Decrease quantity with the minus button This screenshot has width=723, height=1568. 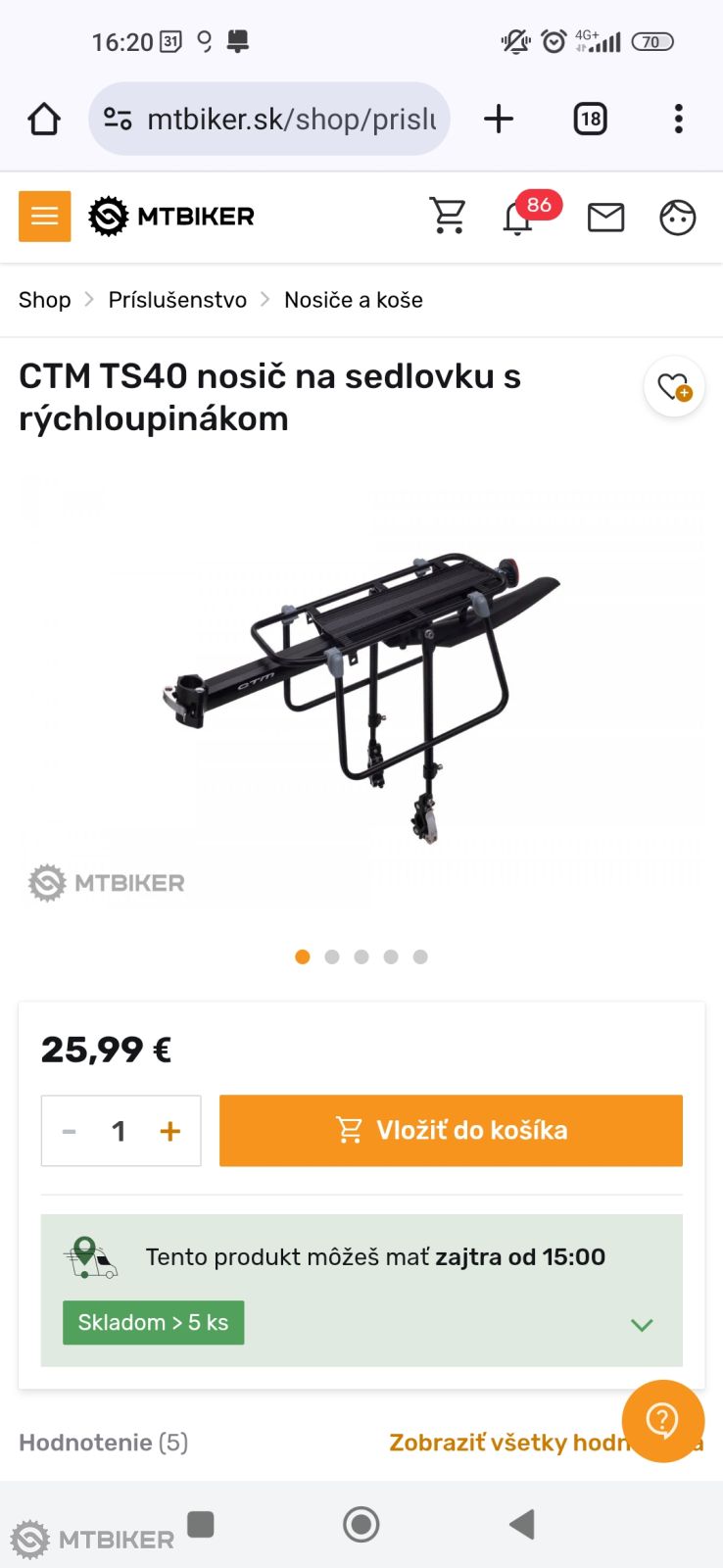70,1131
